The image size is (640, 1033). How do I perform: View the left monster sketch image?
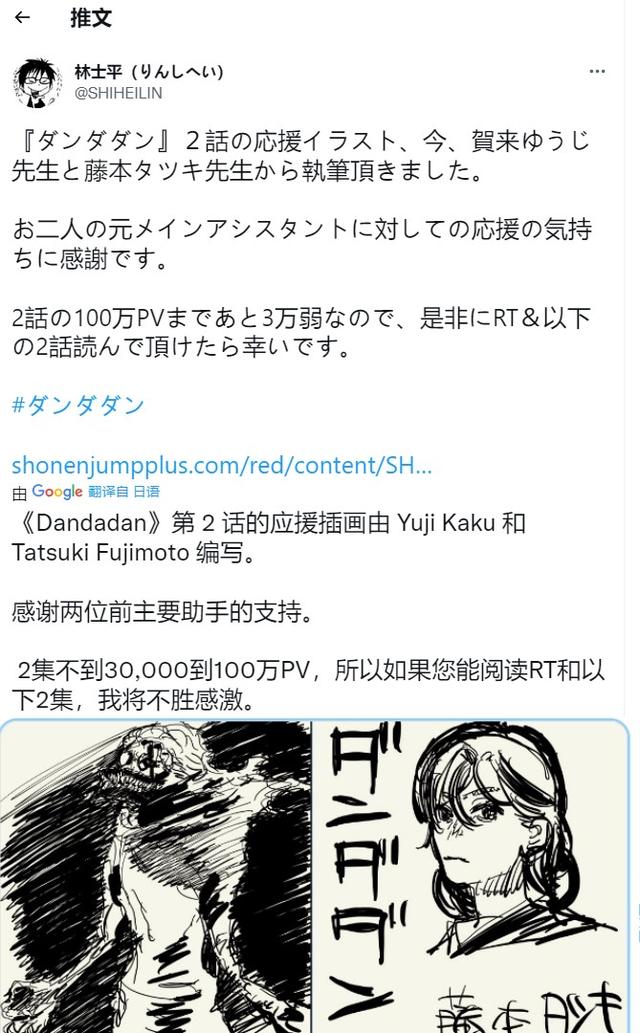pyautogui.click(x=155, y=876)
